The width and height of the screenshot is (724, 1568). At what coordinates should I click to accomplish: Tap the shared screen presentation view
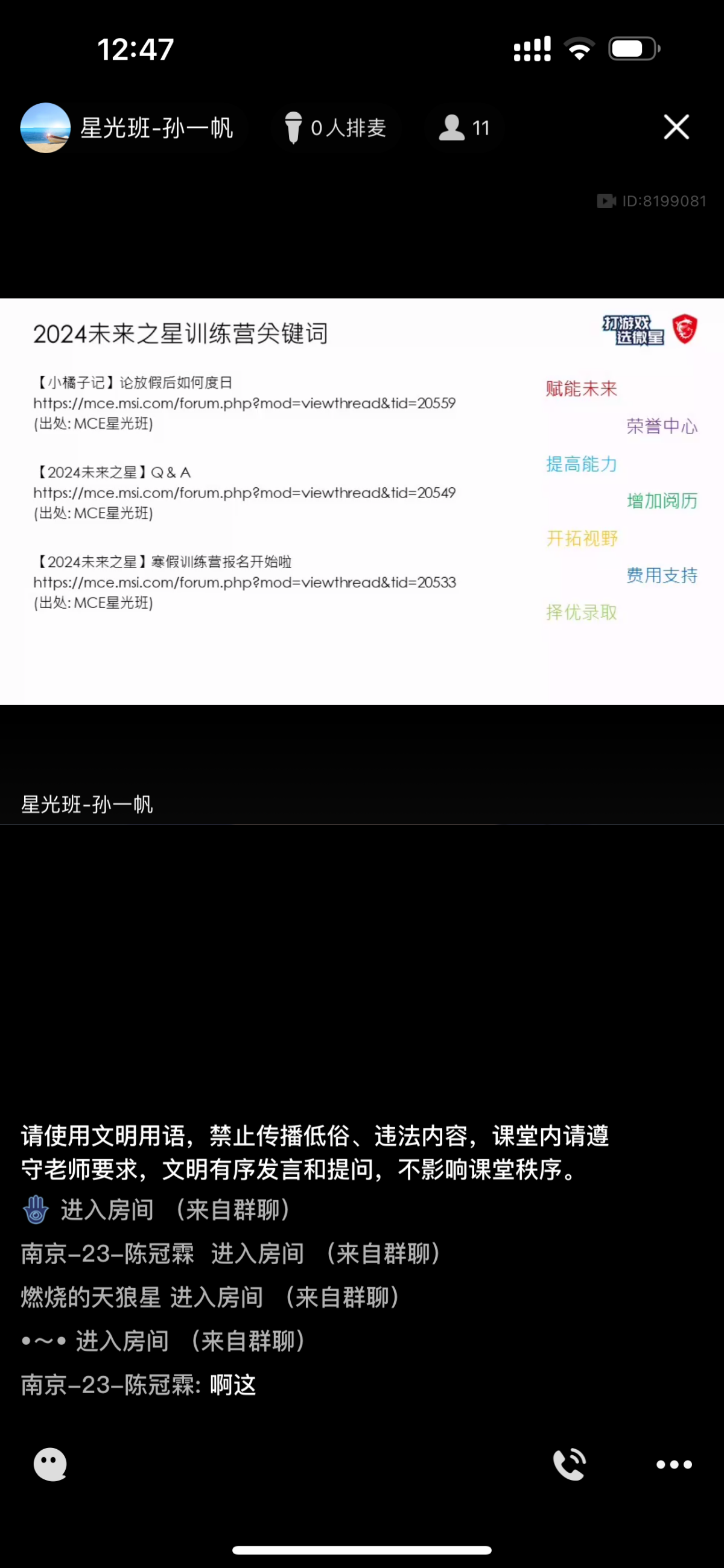pos(361,501)
